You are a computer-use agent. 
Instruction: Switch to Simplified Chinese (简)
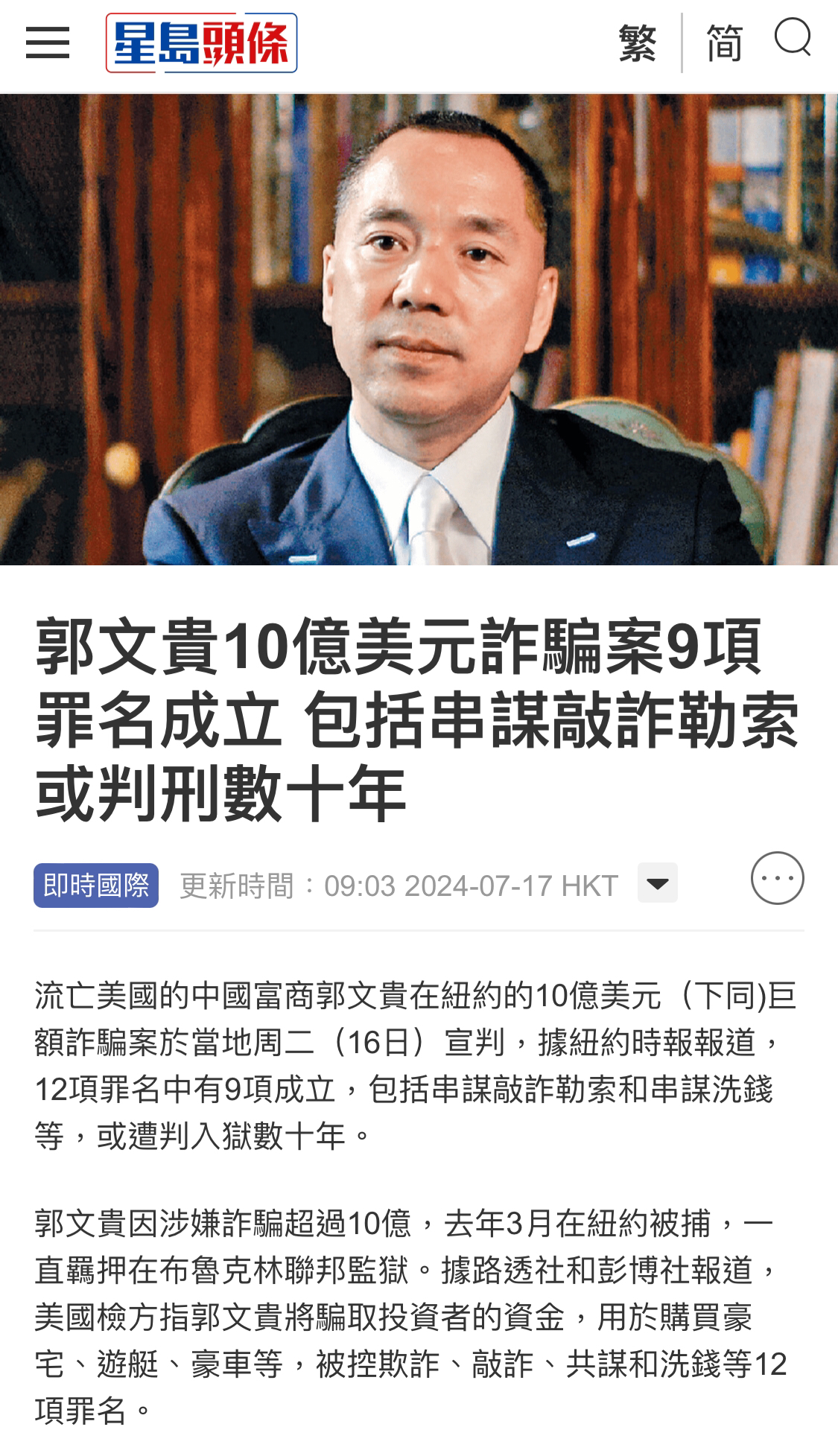724,42
